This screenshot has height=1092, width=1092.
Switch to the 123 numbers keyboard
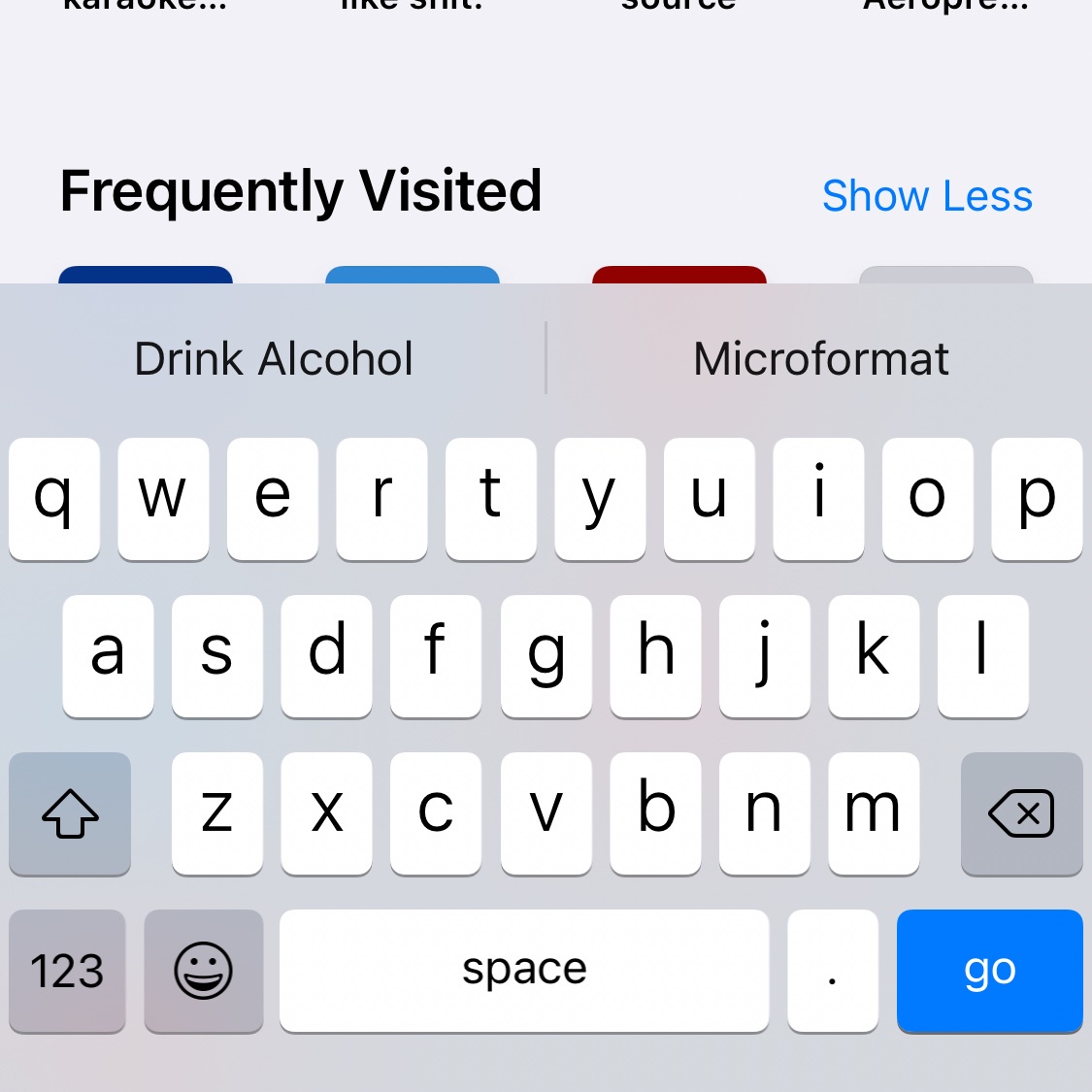pyautogui.click(x=67, y=971)
